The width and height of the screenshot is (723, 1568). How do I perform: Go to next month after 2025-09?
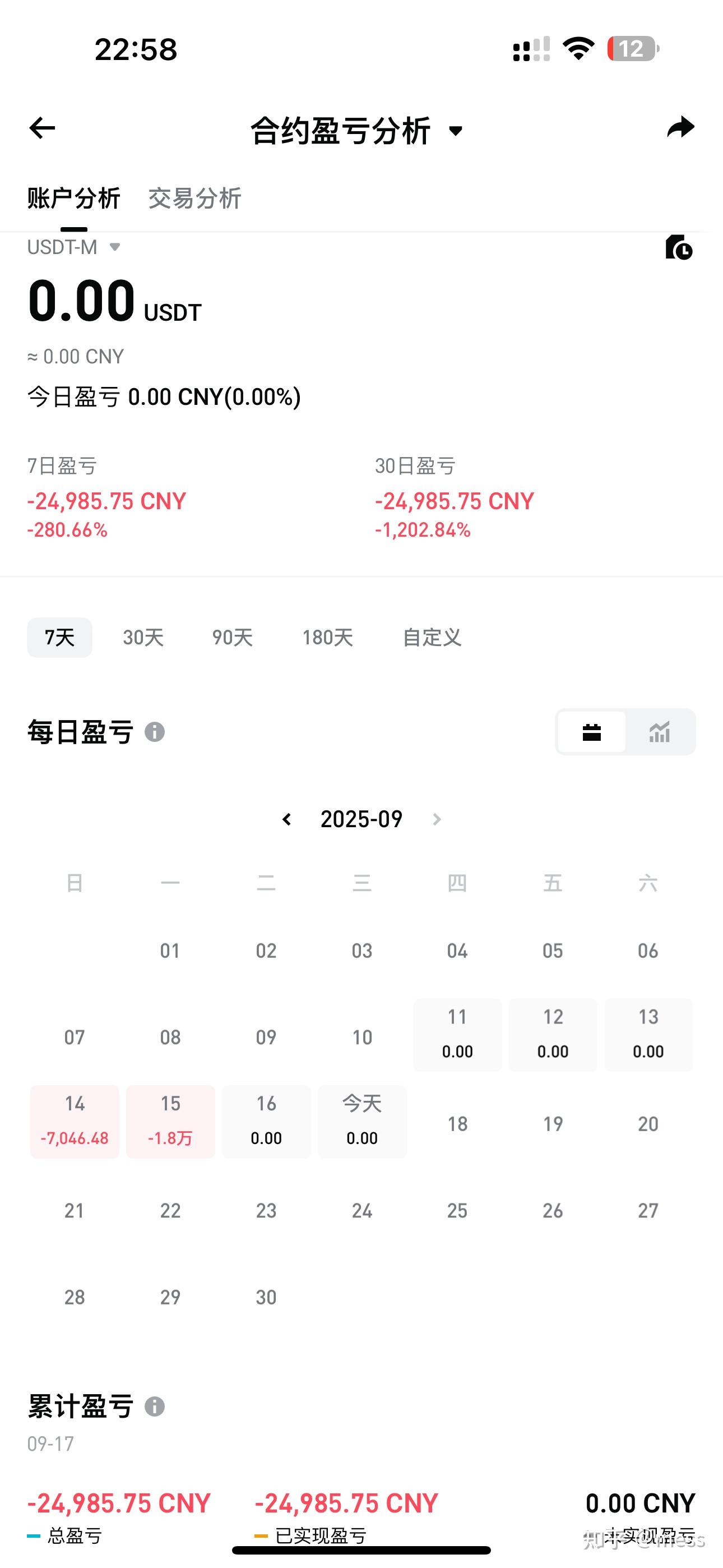point(437,819)
